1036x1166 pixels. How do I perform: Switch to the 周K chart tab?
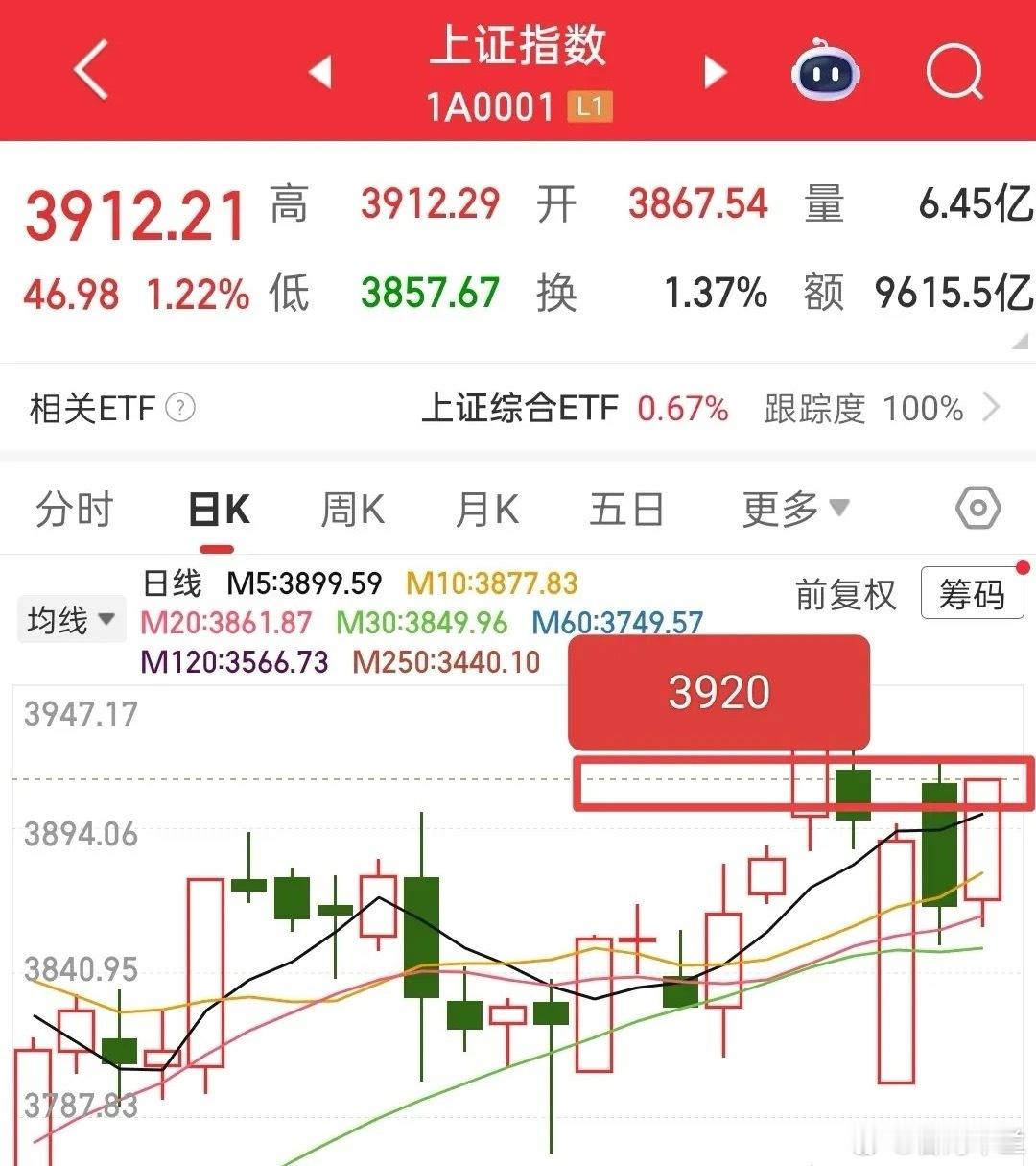pyautogui.click(x=352, y=509)
